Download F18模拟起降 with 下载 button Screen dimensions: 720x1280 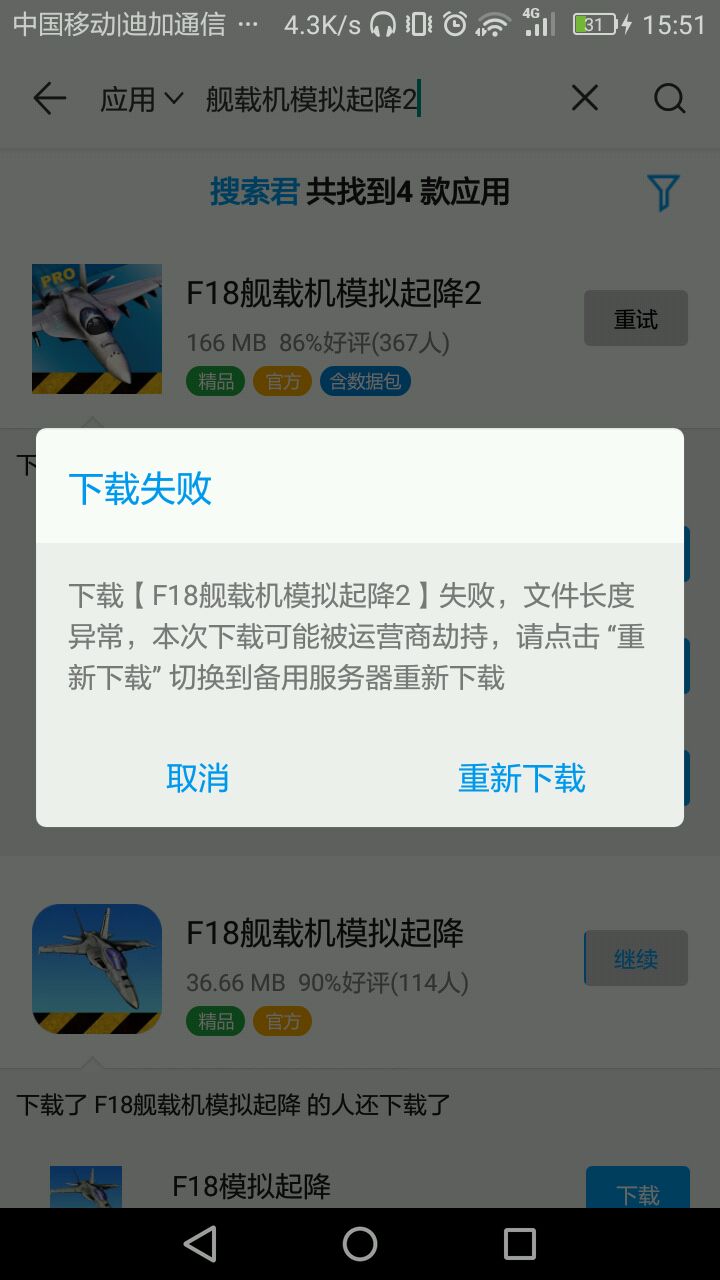click(637, 1190)
